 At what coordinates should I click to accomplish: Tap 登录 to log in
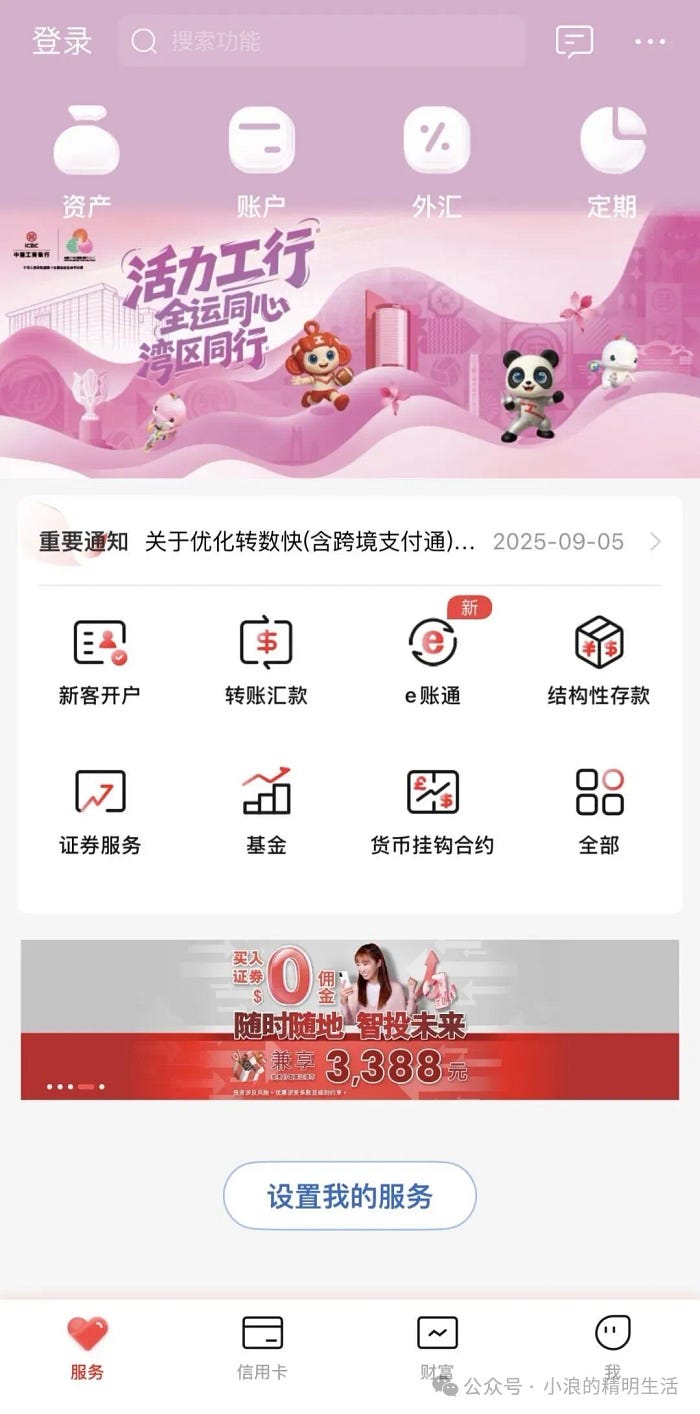(x=62, y=41)
